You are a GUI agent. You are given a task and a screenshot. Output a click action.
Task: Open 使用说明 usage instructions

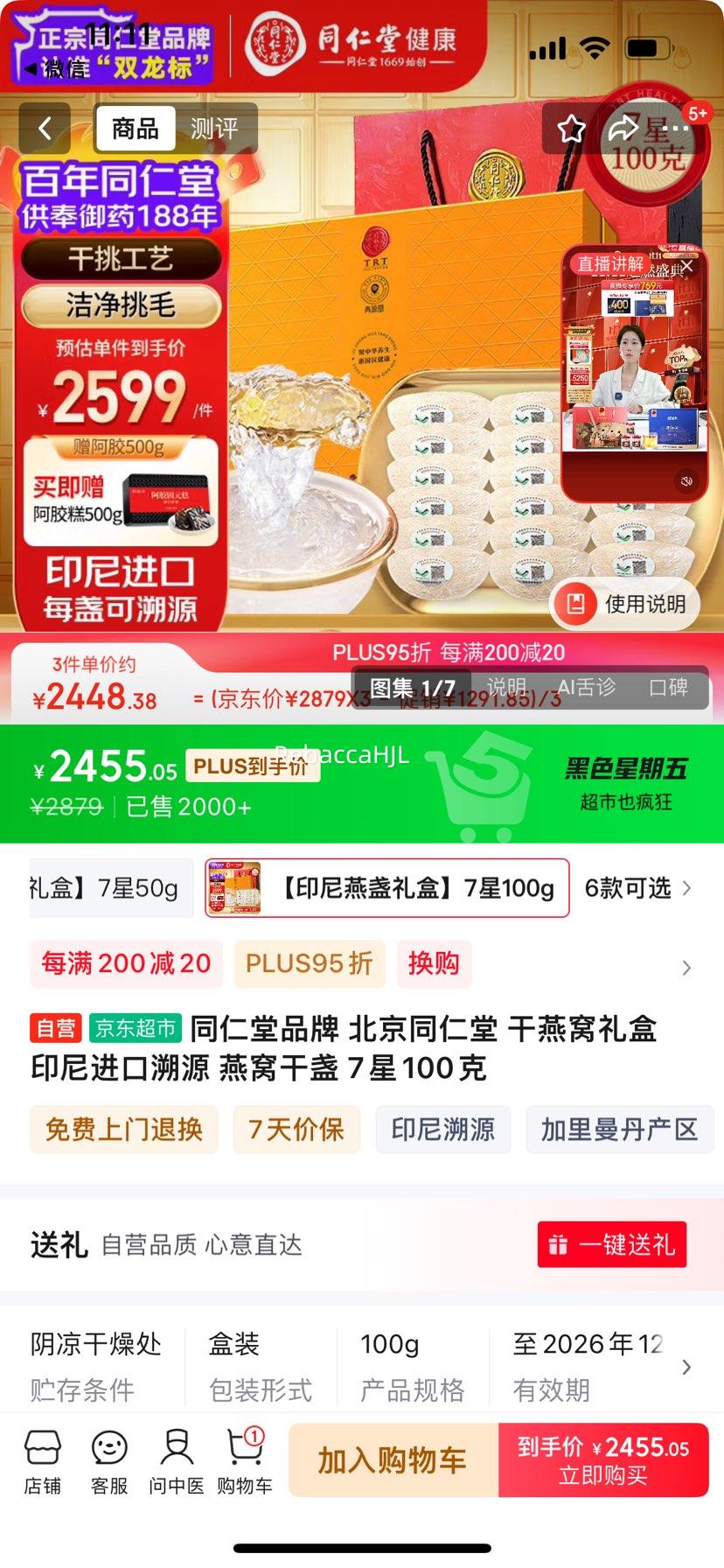pyautogui.click(x=625, y=603)
